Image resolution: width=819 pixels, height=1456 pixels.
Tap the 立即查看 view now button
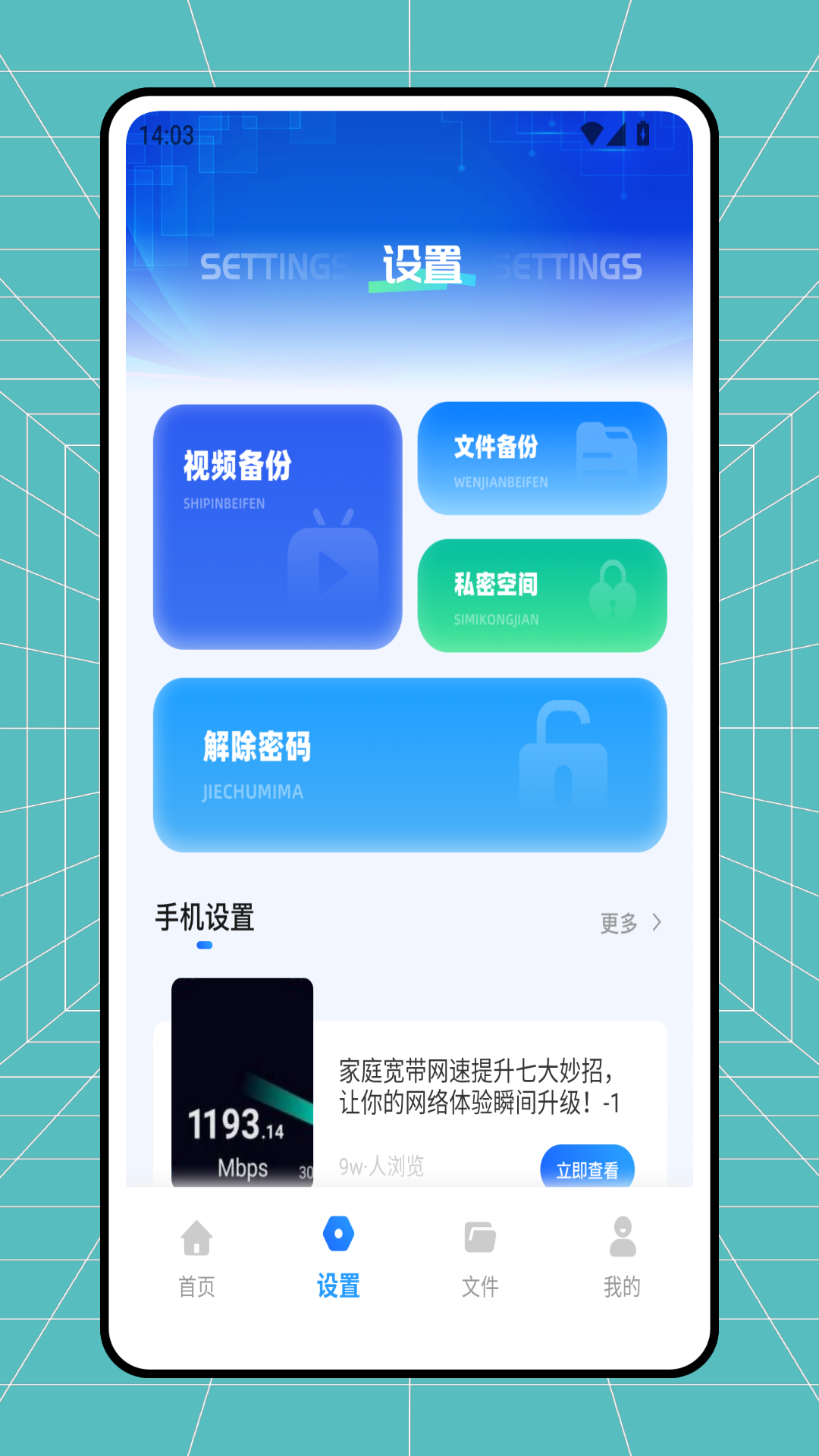[x=589, y=1169]
